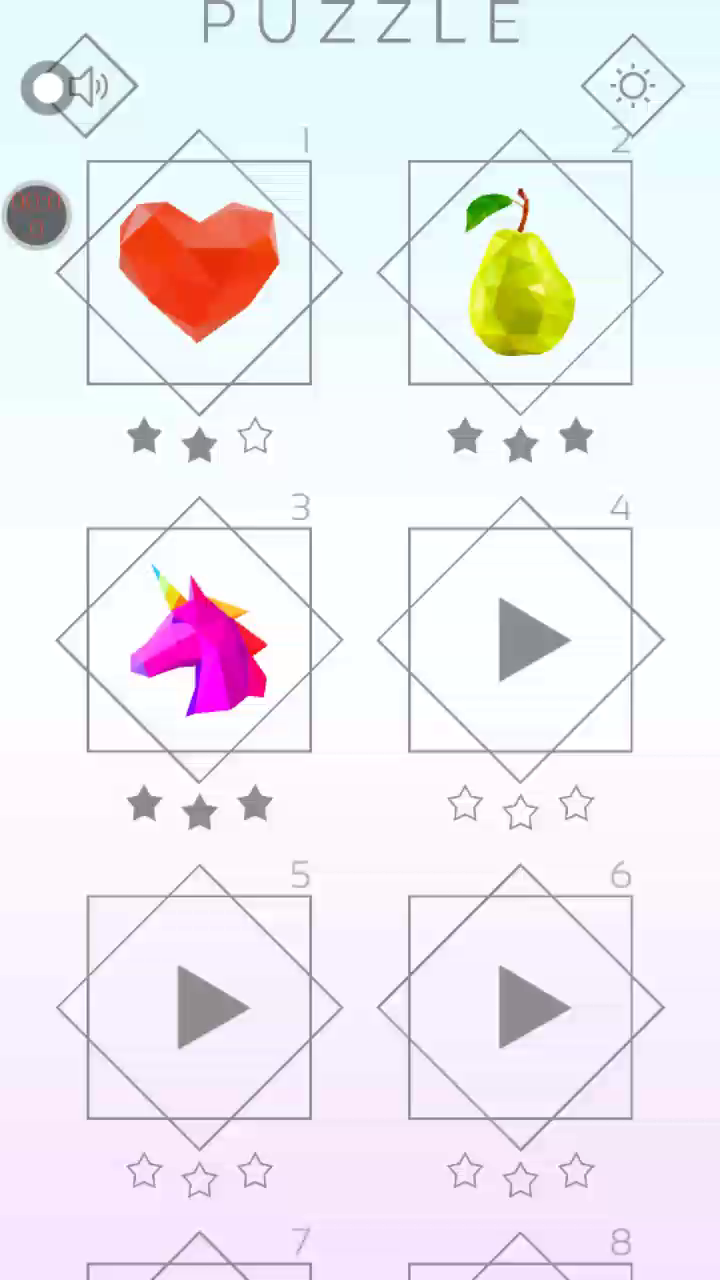Open puzzle 1 with the red heart

point(199,272)
